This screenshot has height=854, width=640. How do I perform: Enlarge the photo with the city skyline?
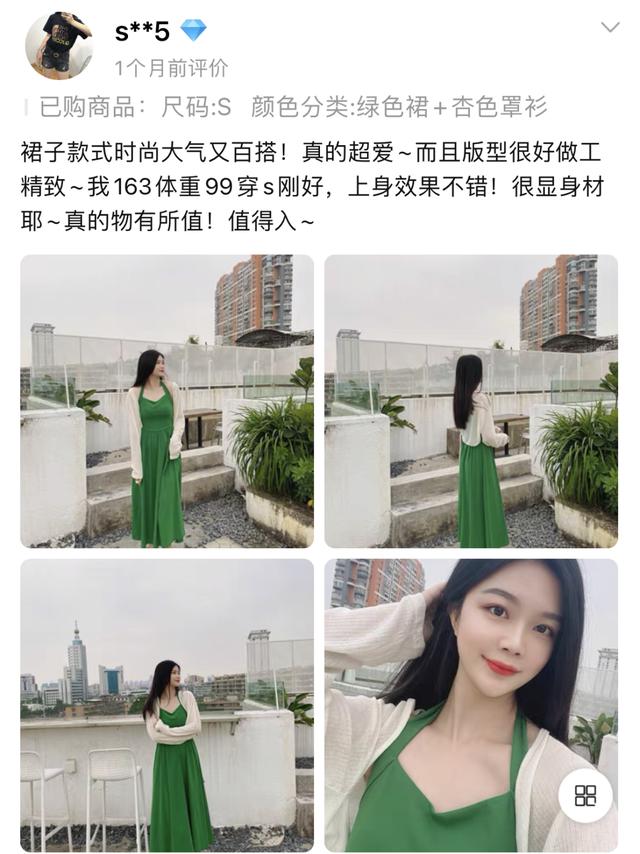pyautogui.click(x=167, y=705)
